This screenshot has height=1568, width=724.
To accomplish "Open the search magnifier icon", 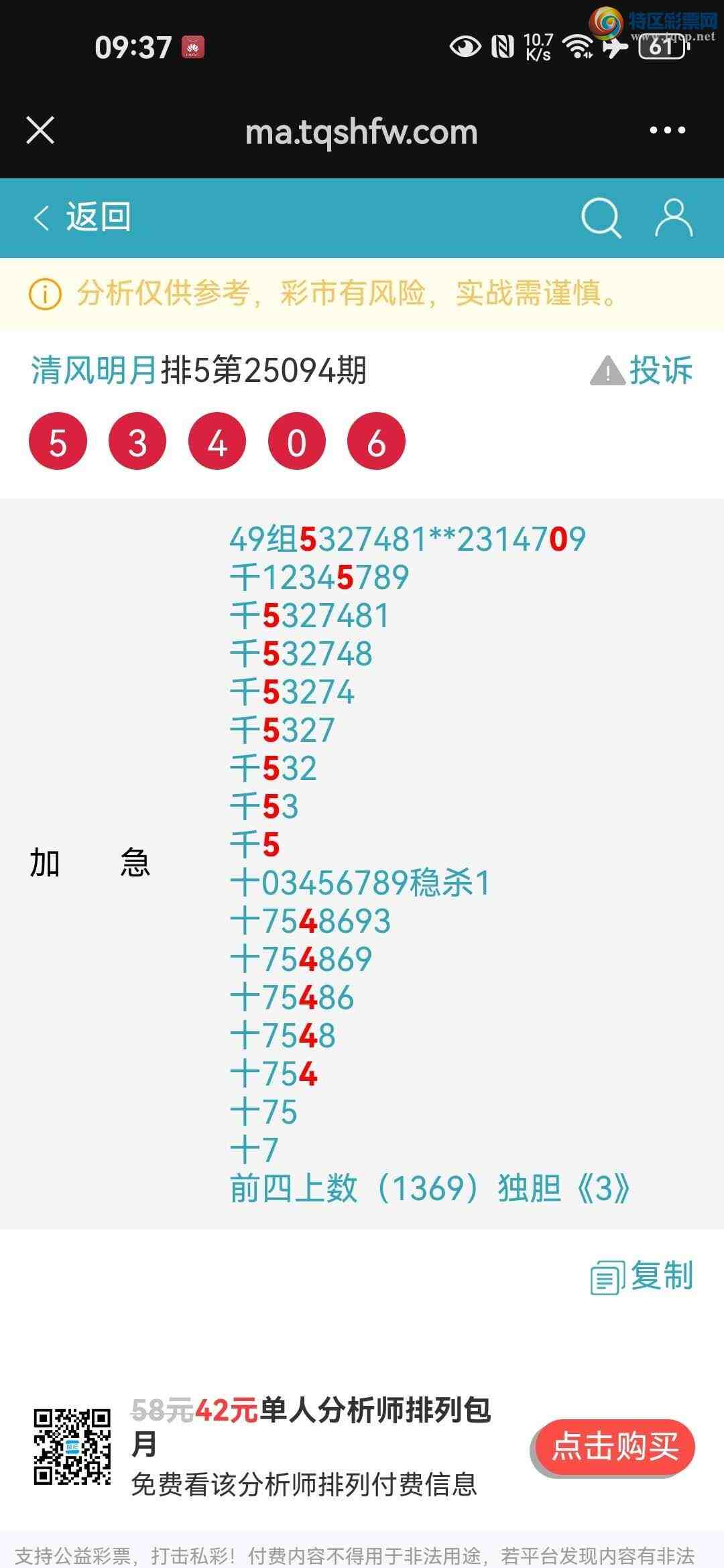I will click(x=600, y=217).
